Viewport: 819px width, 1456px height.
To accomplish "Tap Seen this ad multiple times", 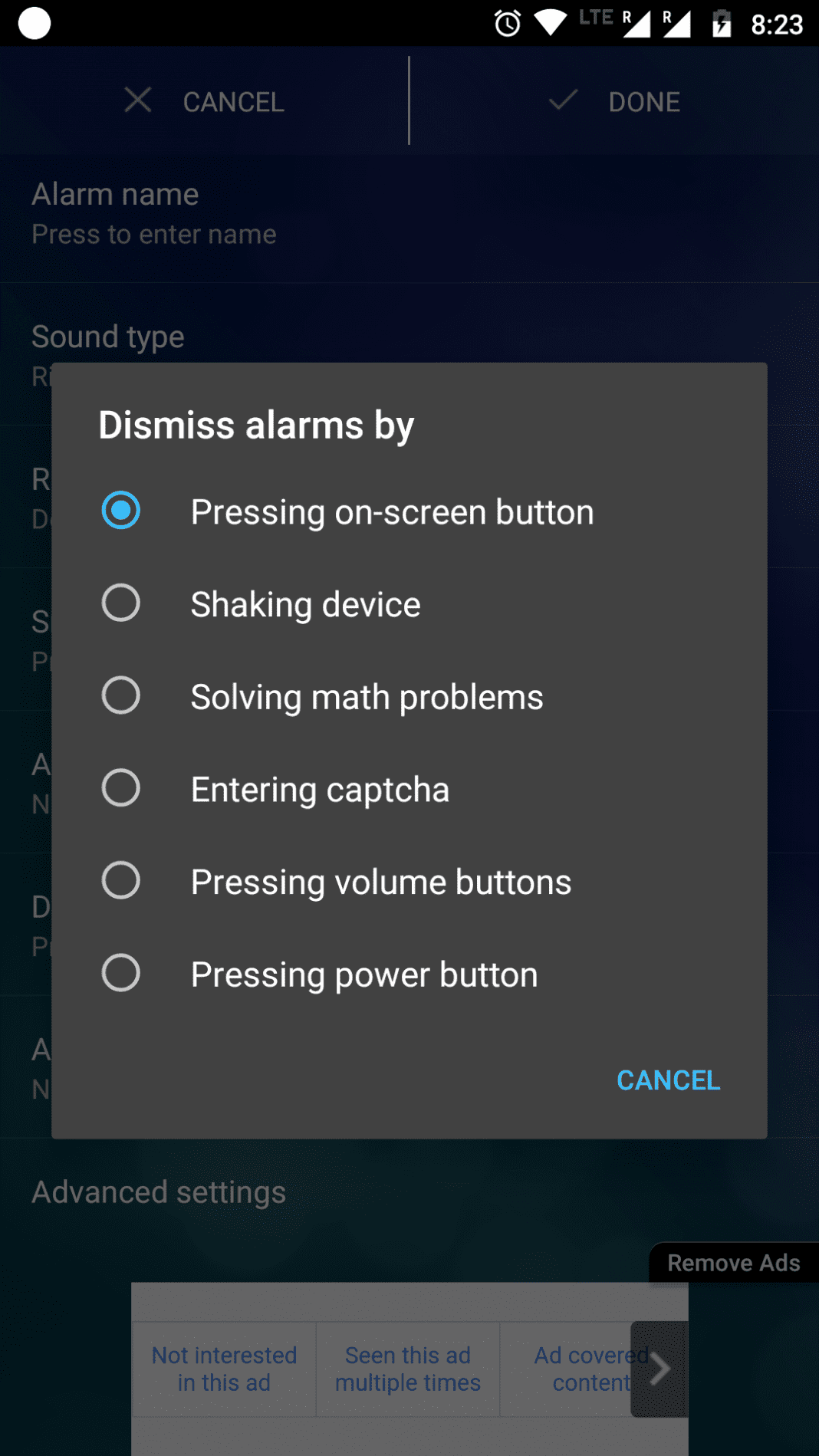I will pyautogui.click(x=407, y=1369).
